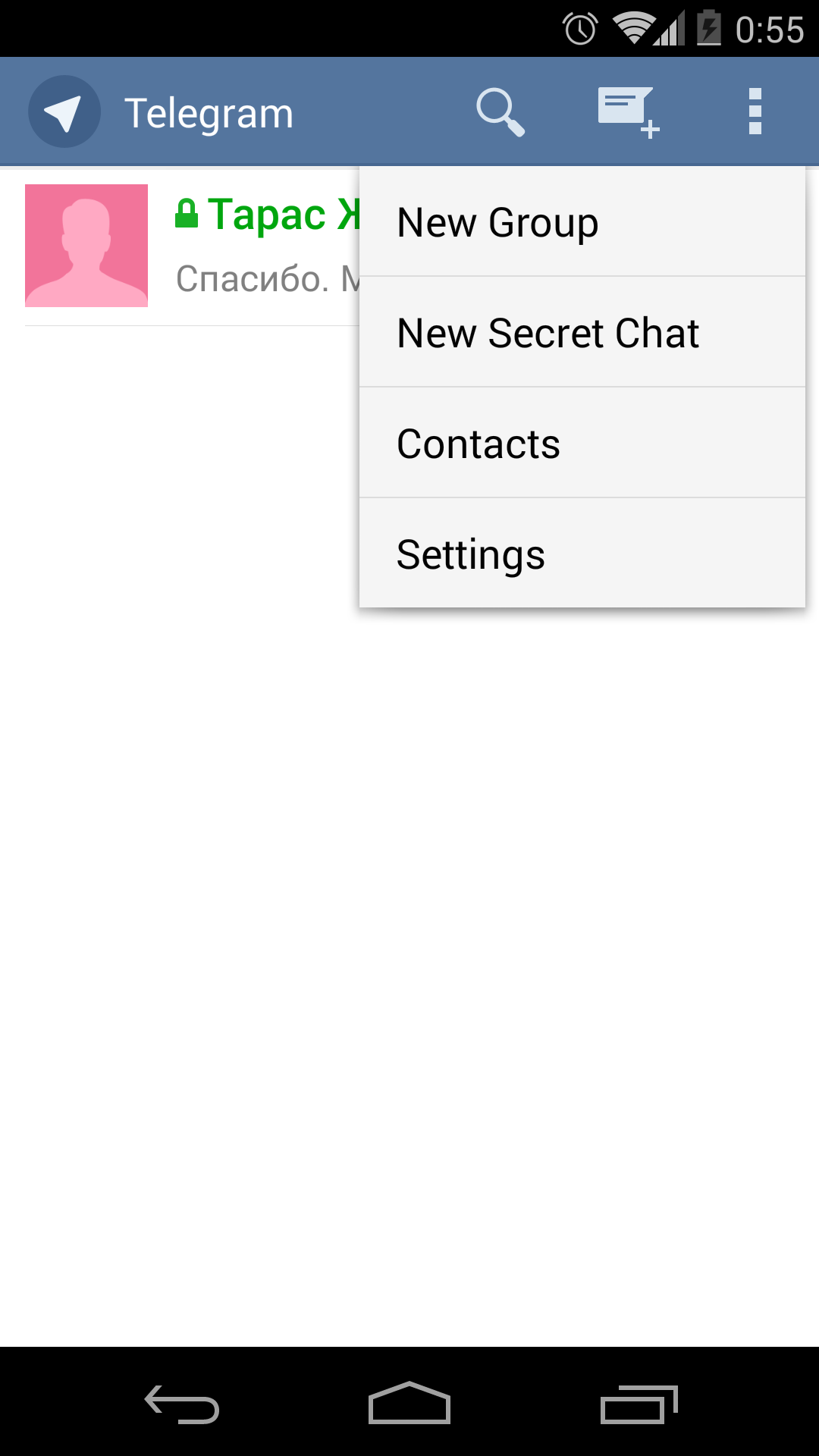Start a New Secret Chat
This screenshot has width=819, height=1456.
(582, 332)
